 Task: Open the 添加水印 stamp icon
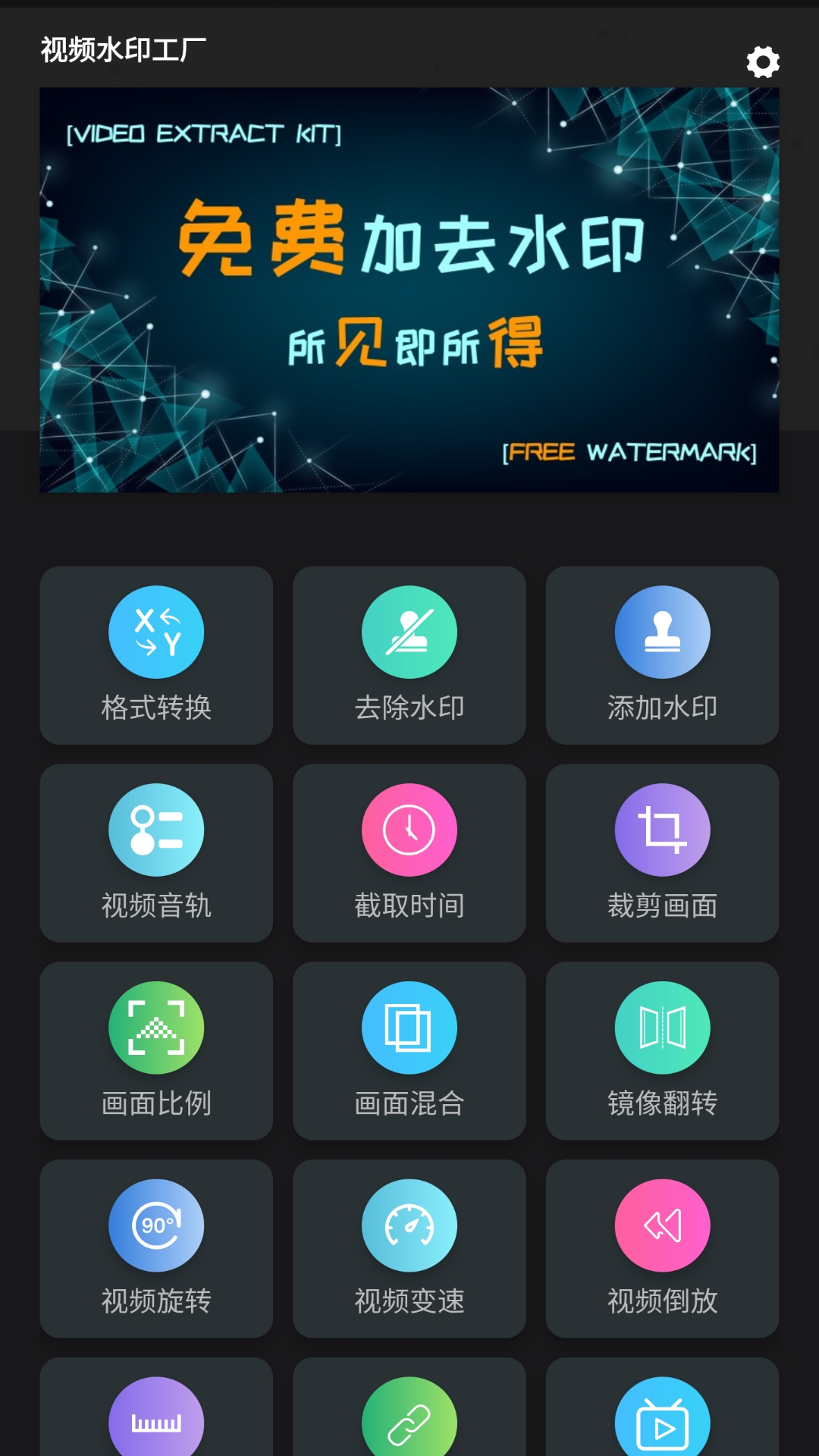(663, 632)
